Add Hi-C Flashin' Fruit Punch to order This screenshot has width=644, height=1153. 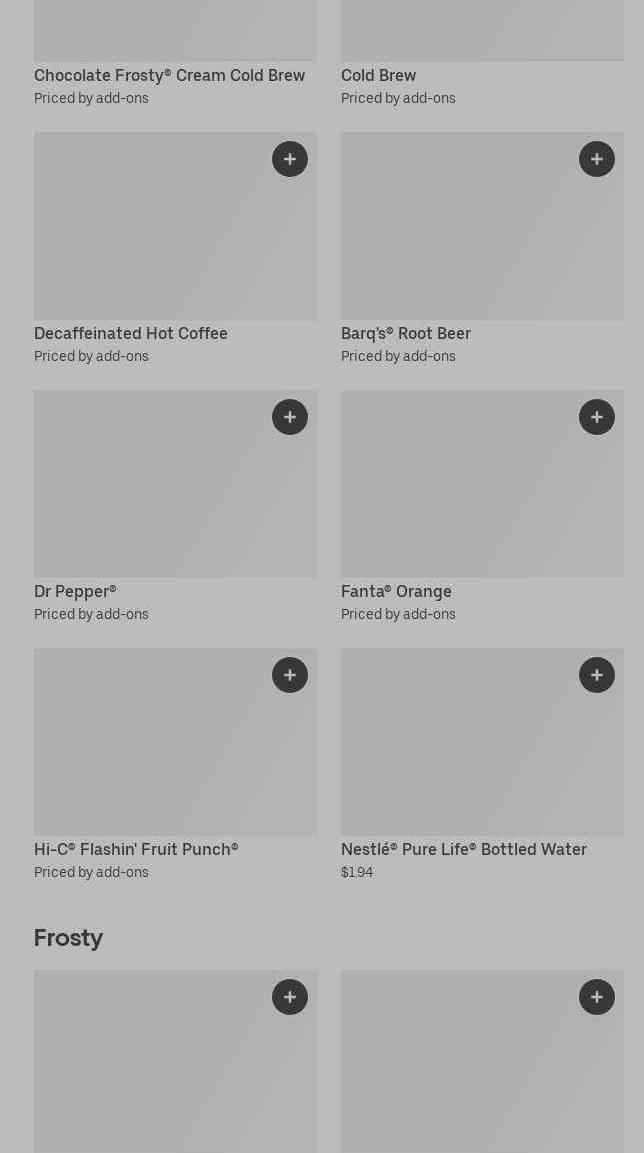(x=290, y=675)
